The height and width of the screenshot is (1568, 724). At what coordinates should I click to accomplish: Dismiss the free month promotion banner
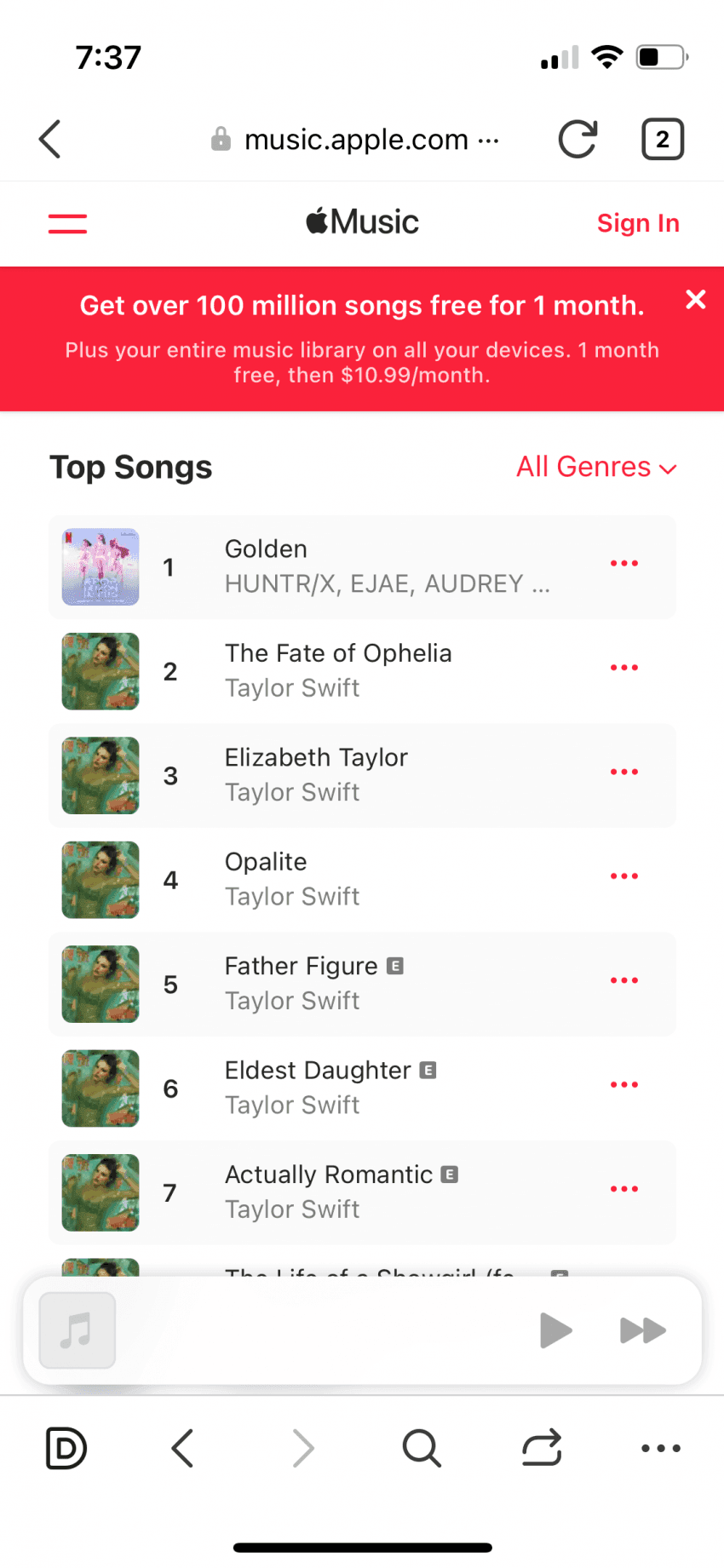coord(696,299)
